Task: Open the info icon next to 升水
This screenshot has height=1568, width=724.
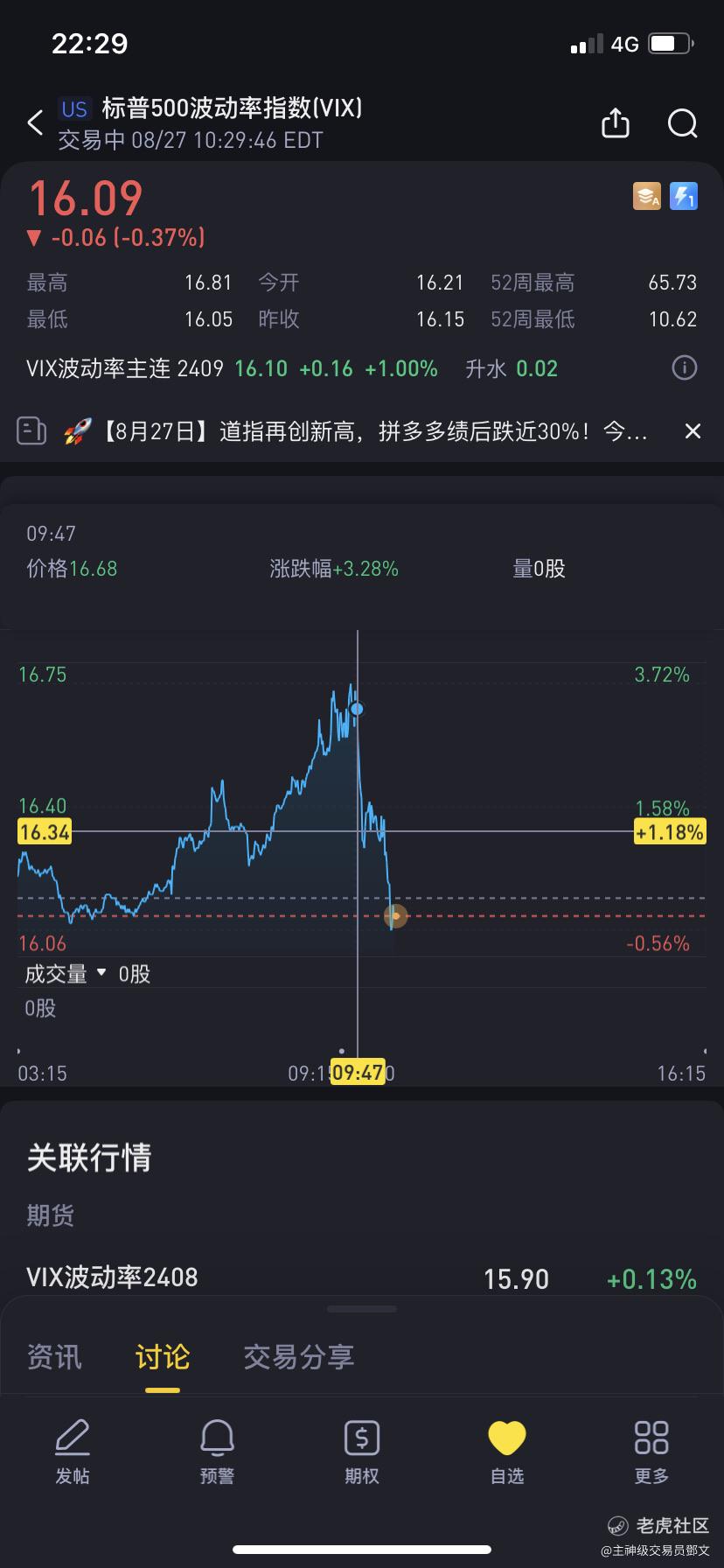Action: (x=684, y=368)
